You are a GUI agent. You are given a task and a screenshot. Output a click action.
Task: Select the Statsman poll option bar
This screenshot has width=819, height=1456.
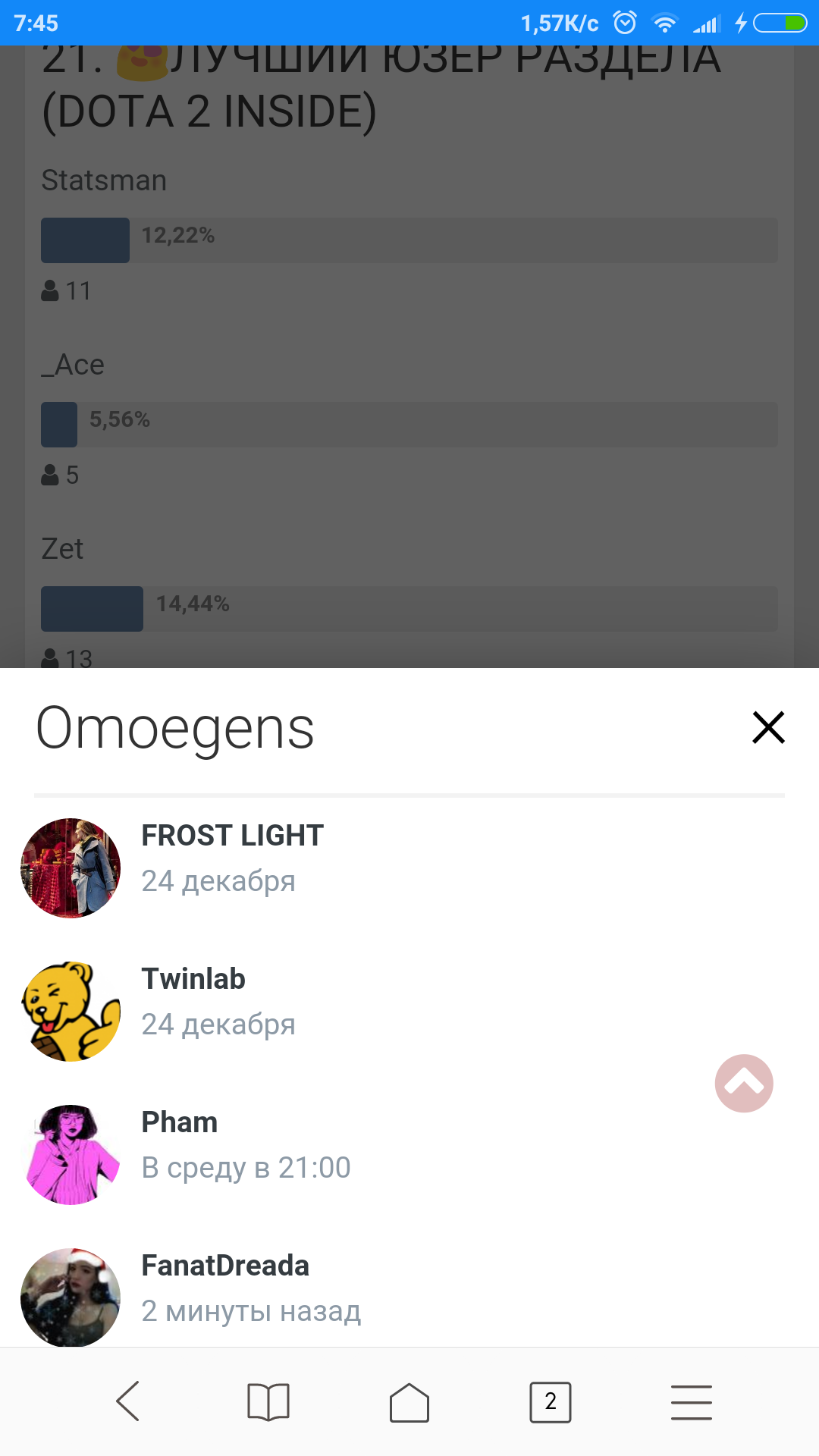409,240
